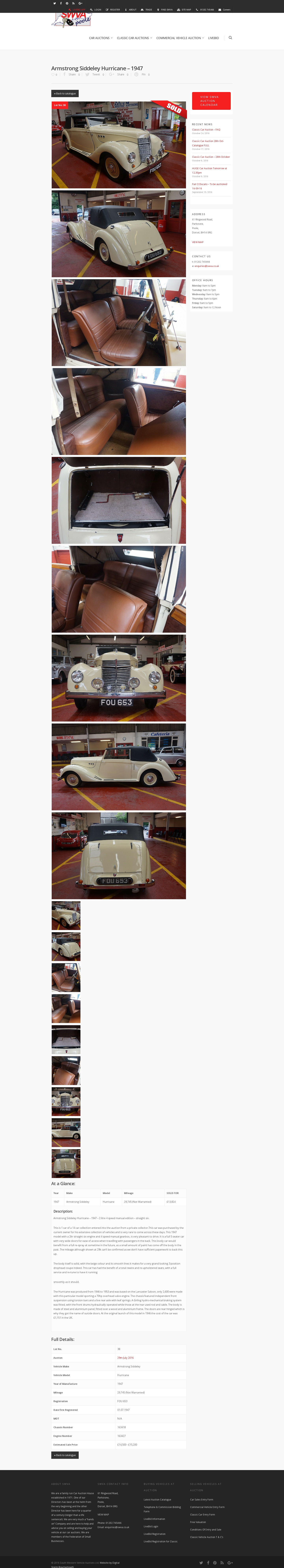Open the search icon in the header
Viewport: 284px width, 1568px height.
pos(230,38)
